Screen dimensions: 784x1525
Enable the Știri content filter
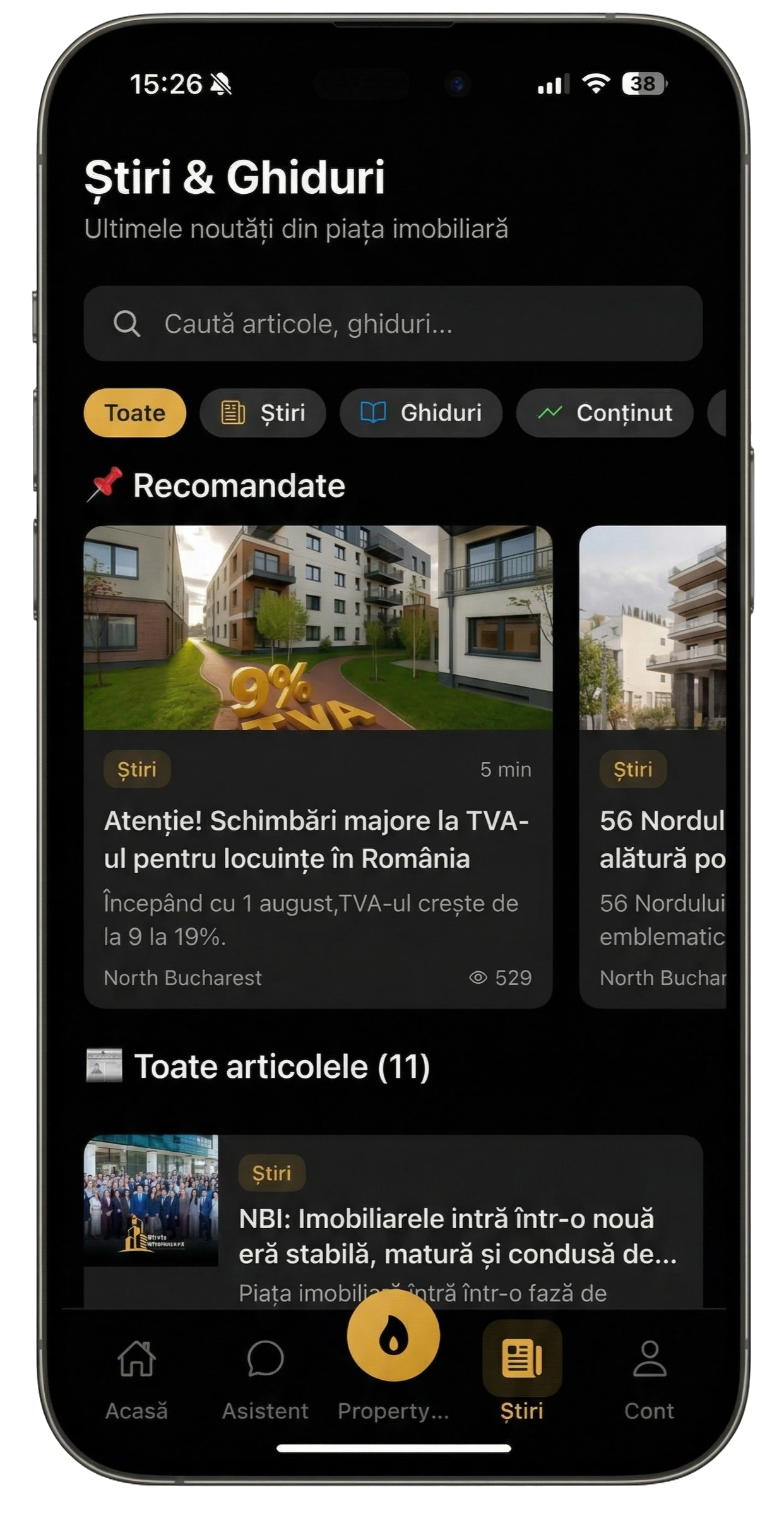(263, 413)
